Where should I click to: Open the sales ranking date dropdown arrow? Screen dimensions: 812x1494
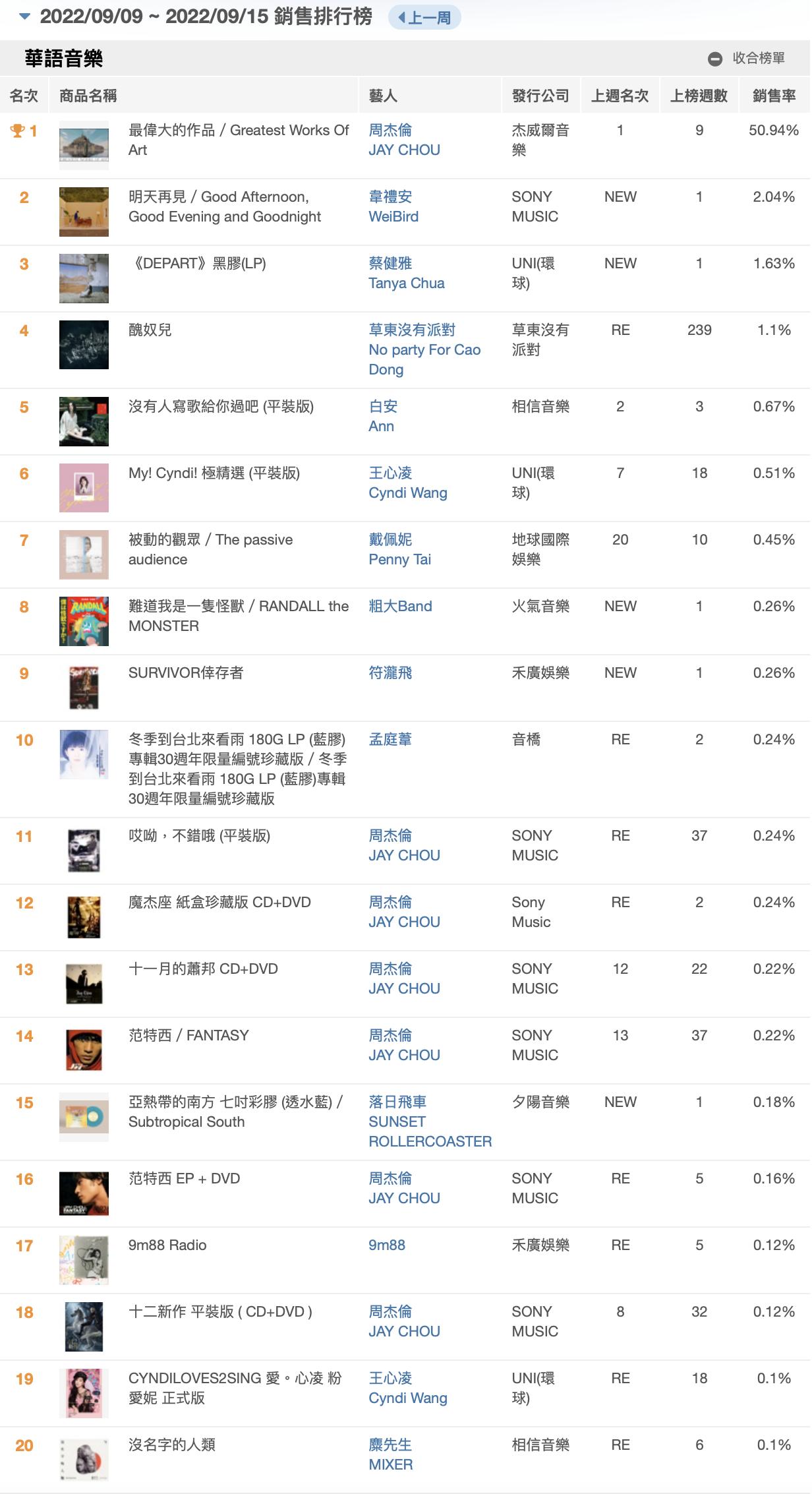(25, 17)
